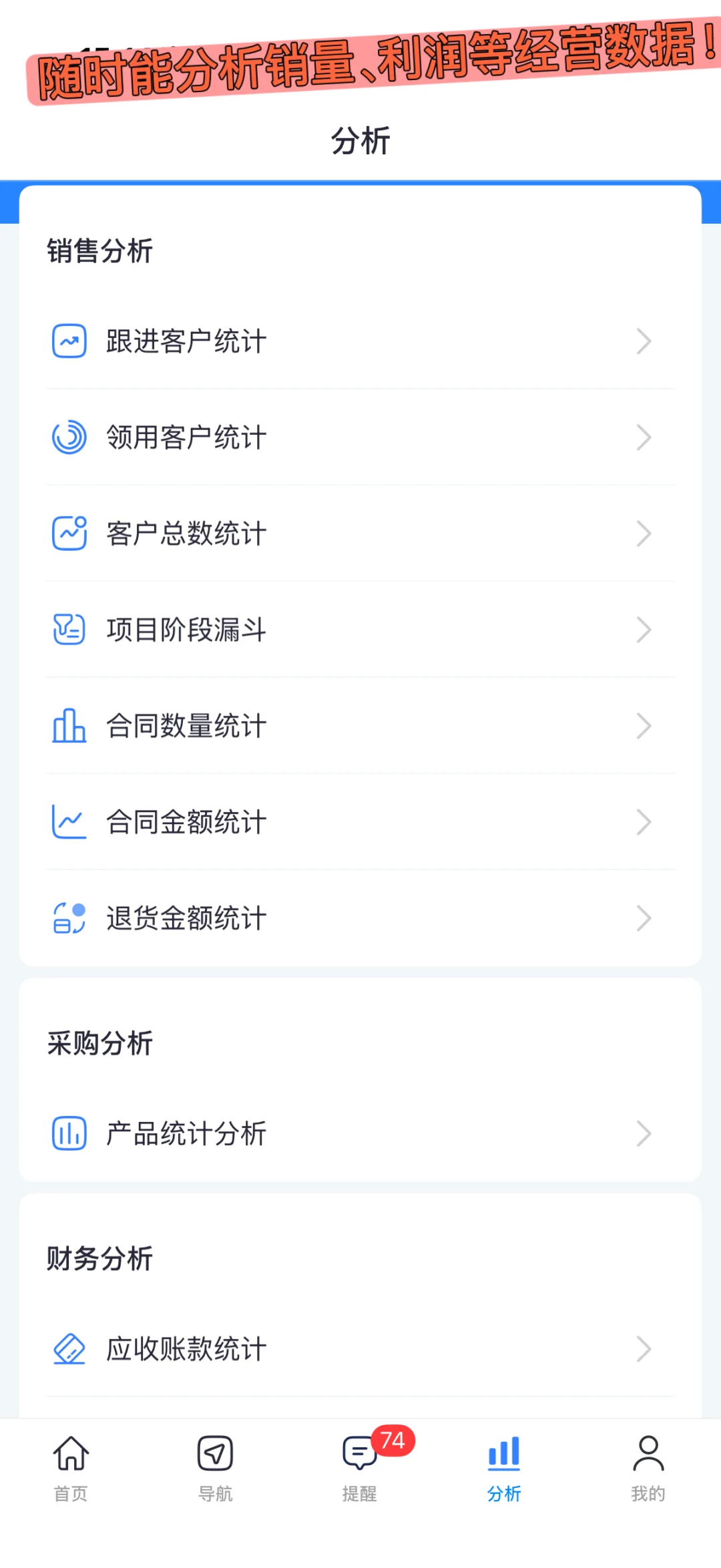Screen dimensions: 721x1568
Task: View 客户总数统计
Action: pyautogui.click(x=360, y=534)
